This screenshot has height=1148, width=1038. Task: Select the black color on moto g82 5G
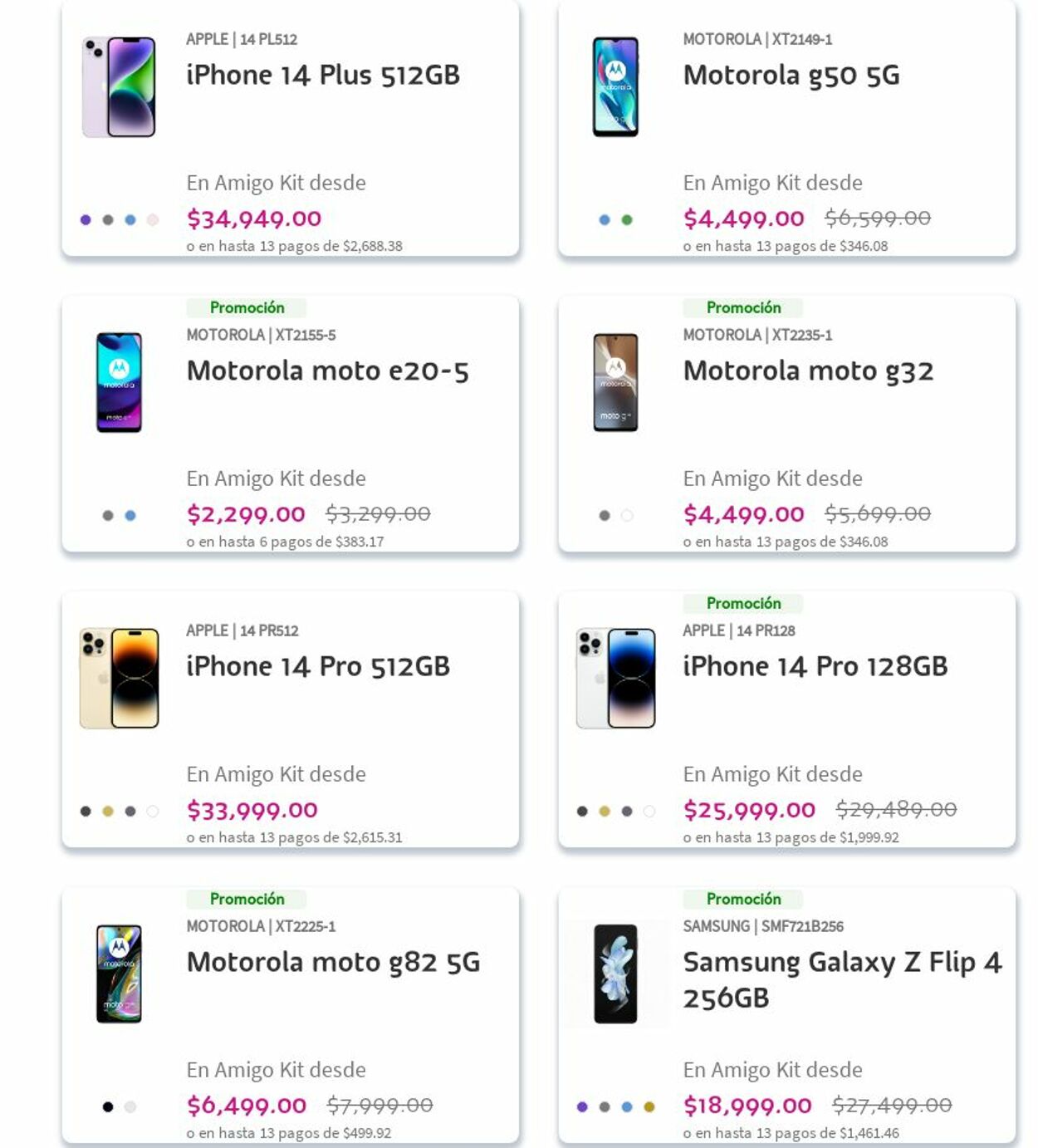click(108, 1107)
